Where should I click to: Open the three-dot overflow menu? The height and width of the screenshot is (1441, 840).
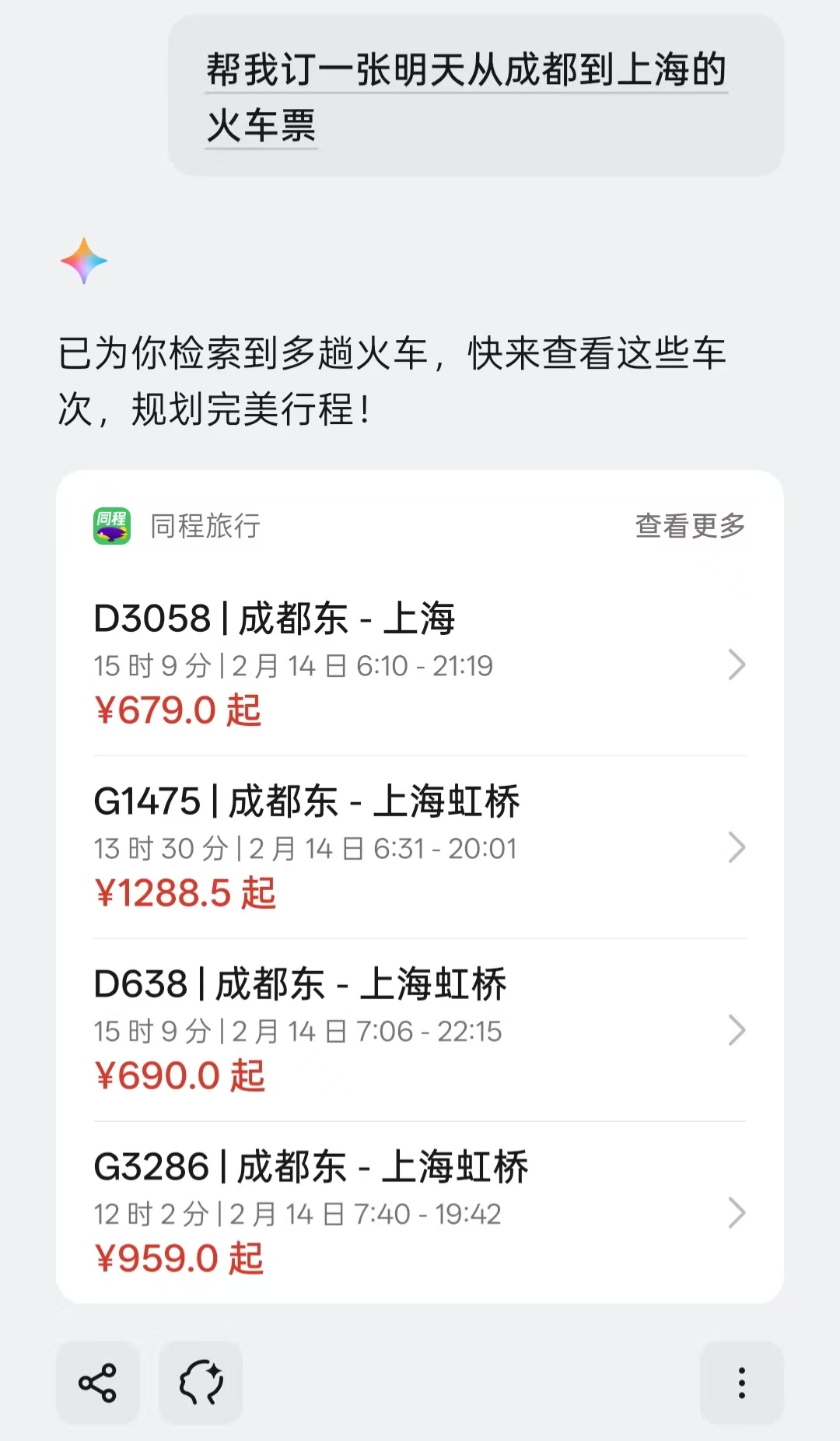[x=741, y=1383]
